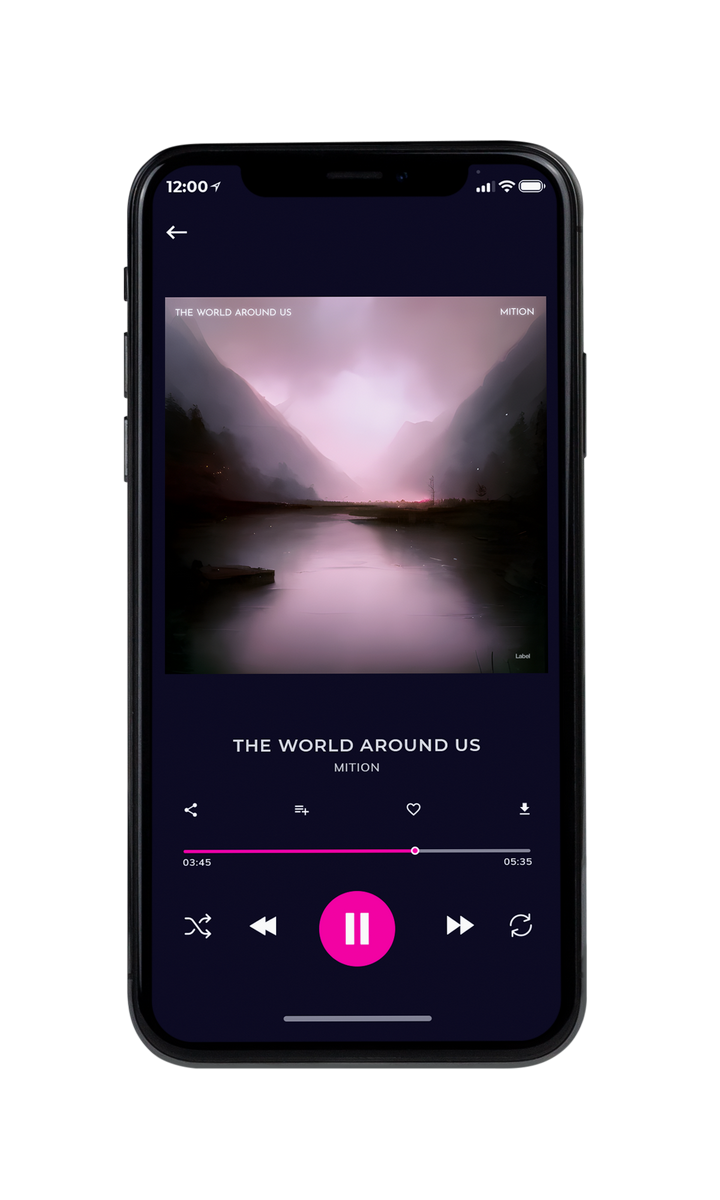The width and height of the screenshot is (720, 1200).
Task: Turn on shuffle mode
Action: 198,927
